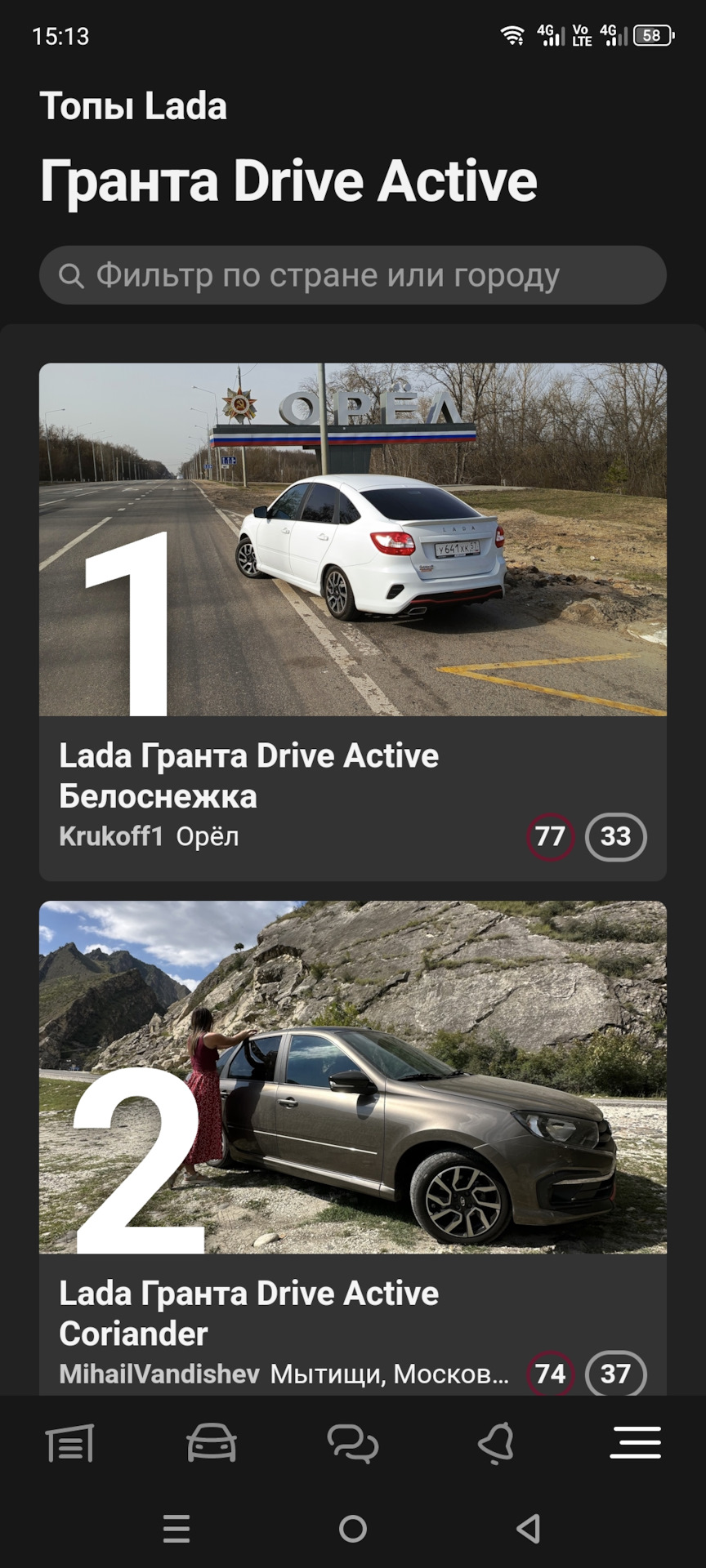Open Krukoff1 user profile

click(x=111, y=836)
